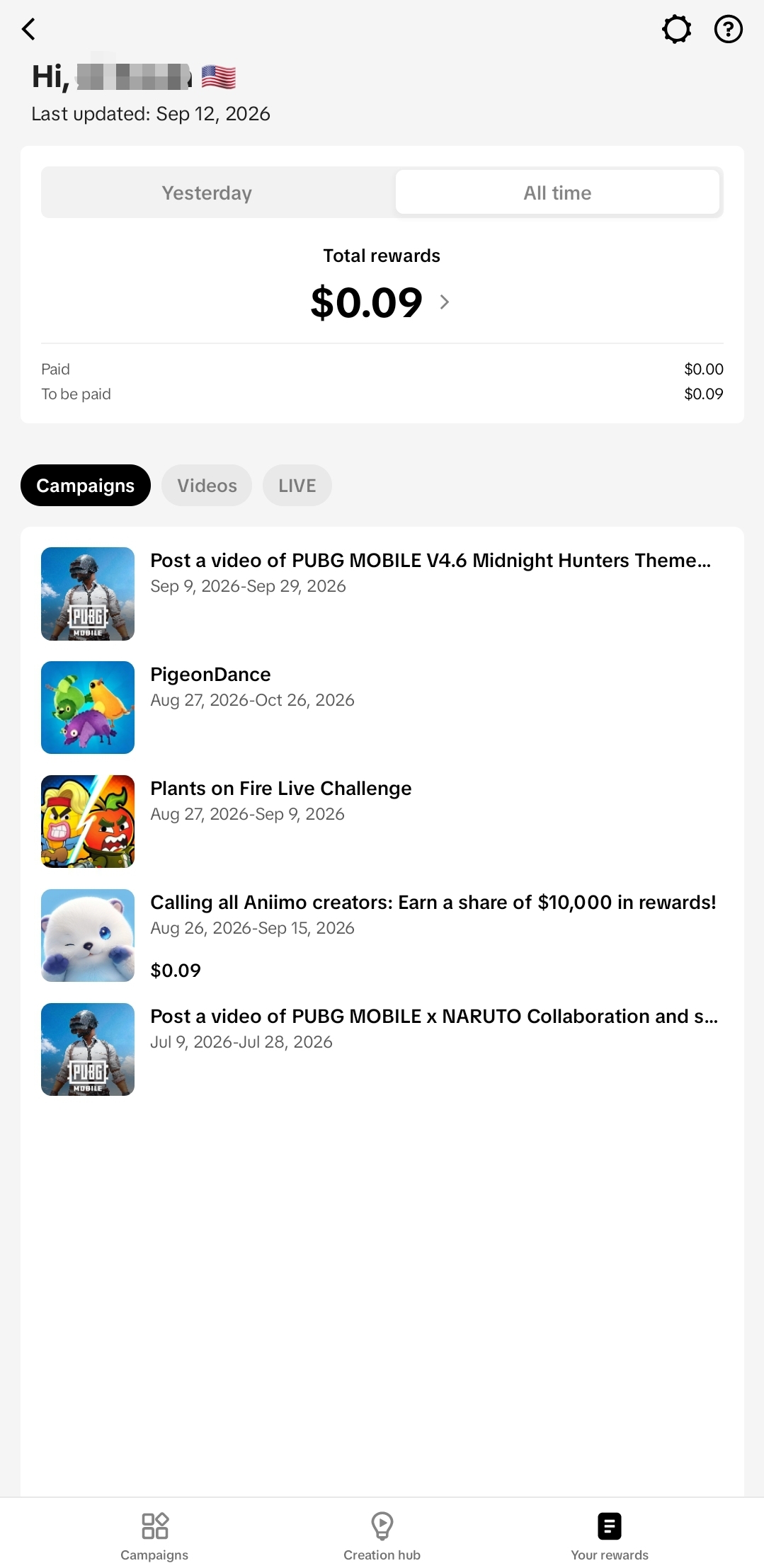
Task: Go to the Campaigns bottom tab
Action: tap(154, 1536)
